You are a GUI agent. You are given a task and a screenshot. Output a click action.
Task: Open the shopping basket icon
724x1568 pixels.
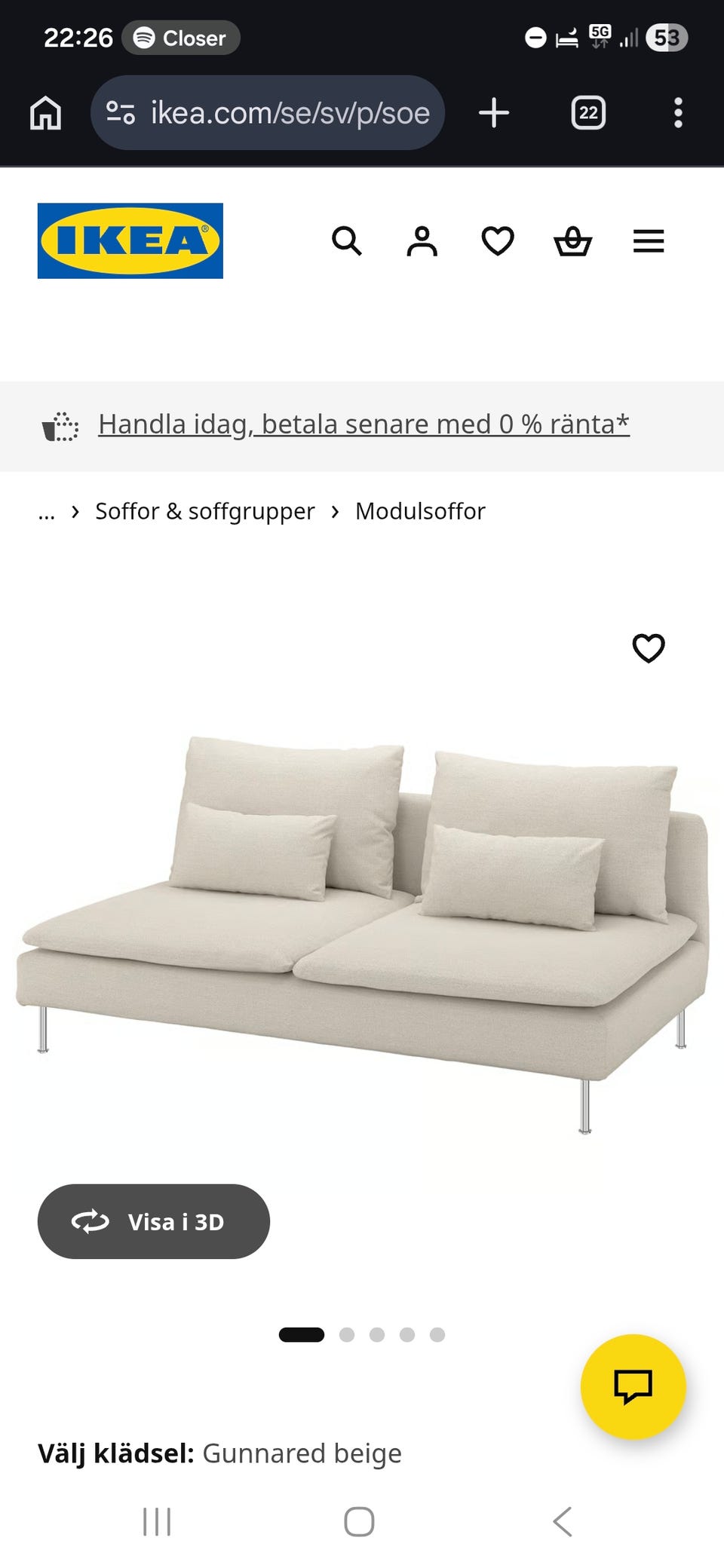[x=573, y=241]
